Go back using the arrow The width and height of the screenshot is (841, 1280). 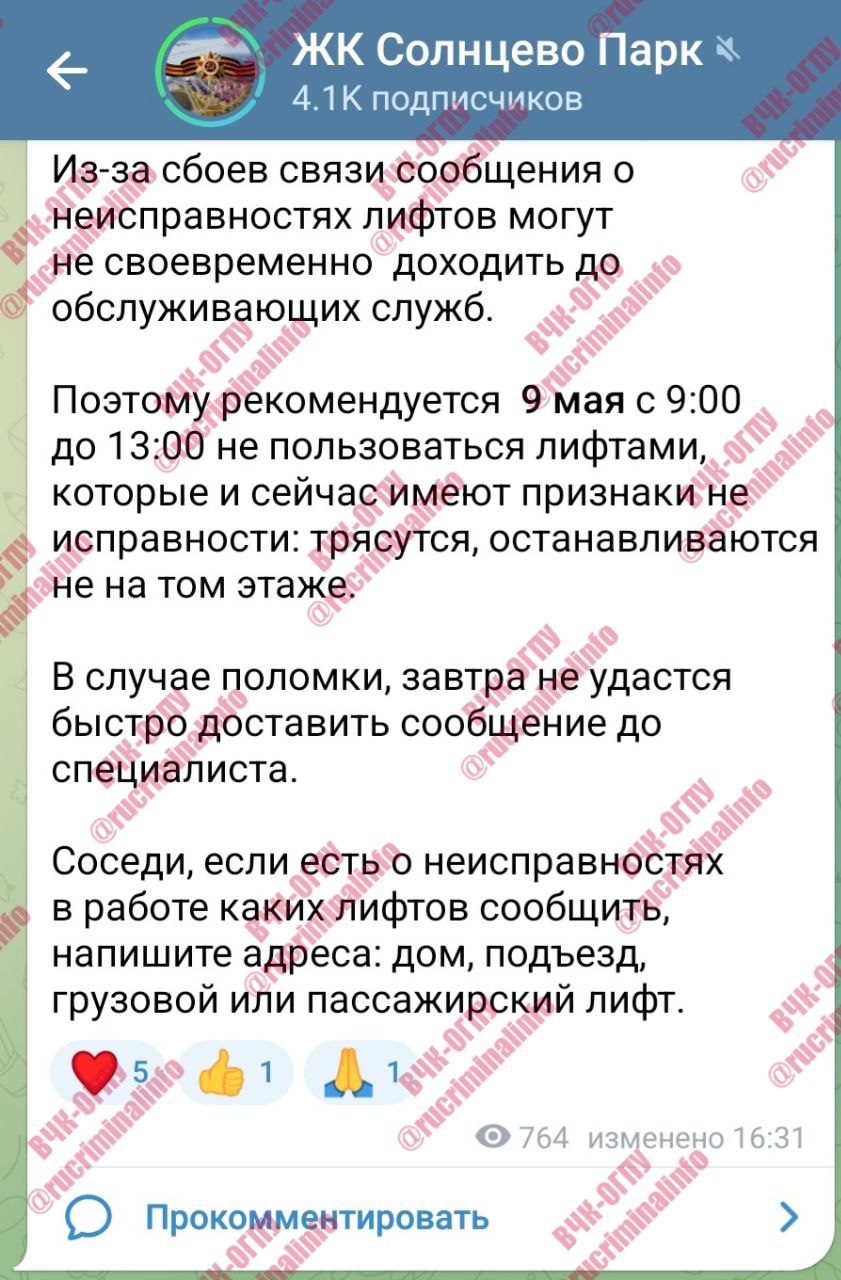67,71
